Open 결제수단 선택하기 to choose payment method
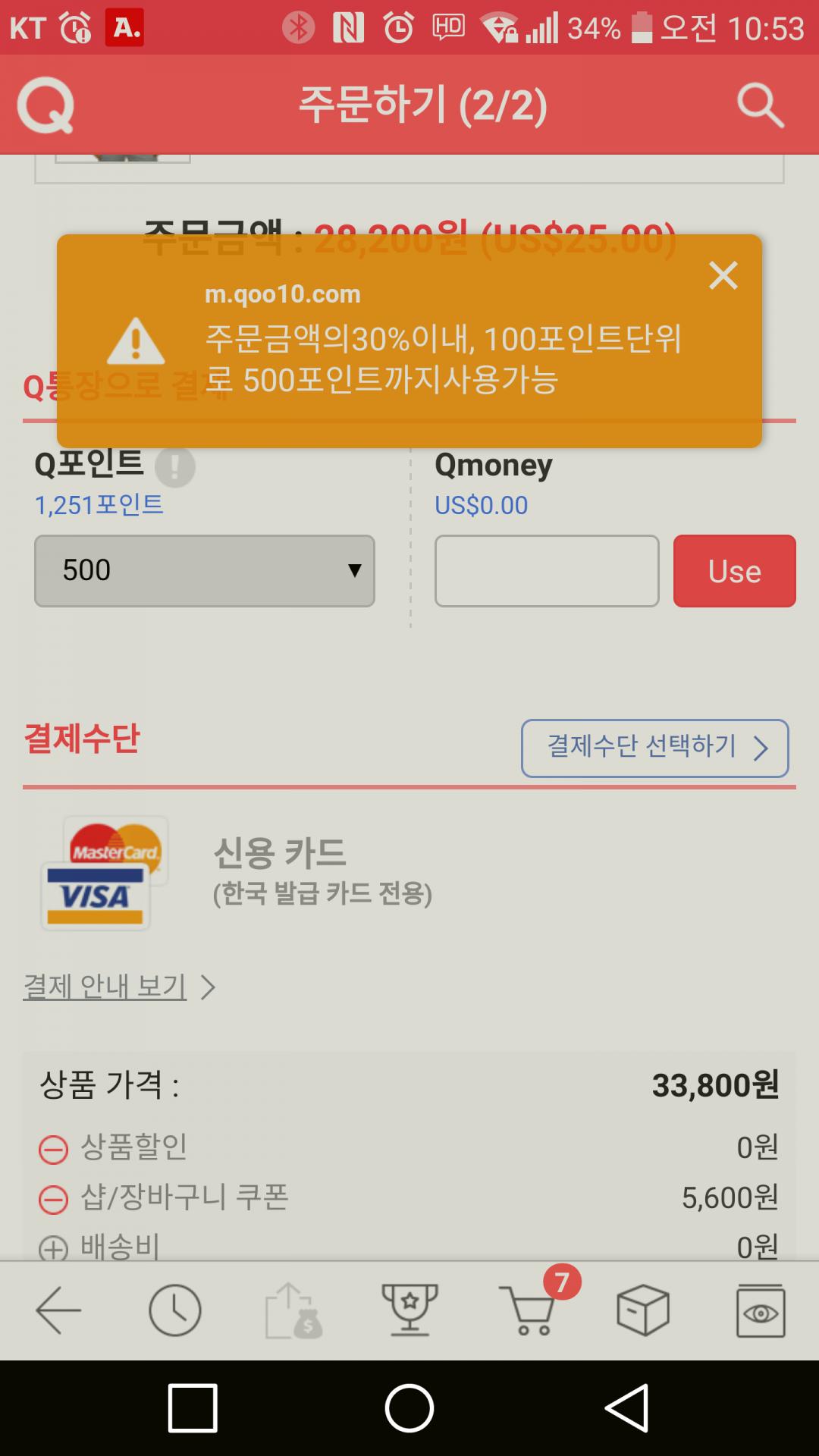The height and width of the screenshot is (1456, 819). click(x=654, y=748)
